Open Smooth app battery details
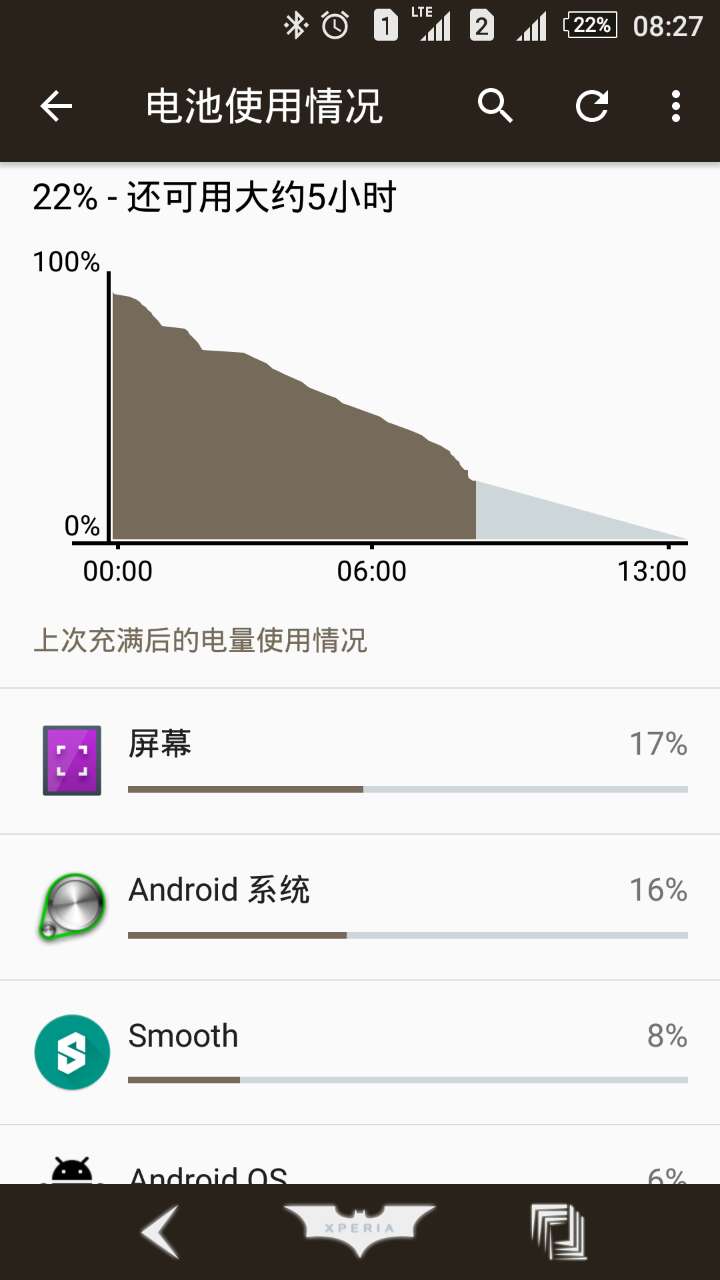720x1280 pixels. click(360, 1053)
